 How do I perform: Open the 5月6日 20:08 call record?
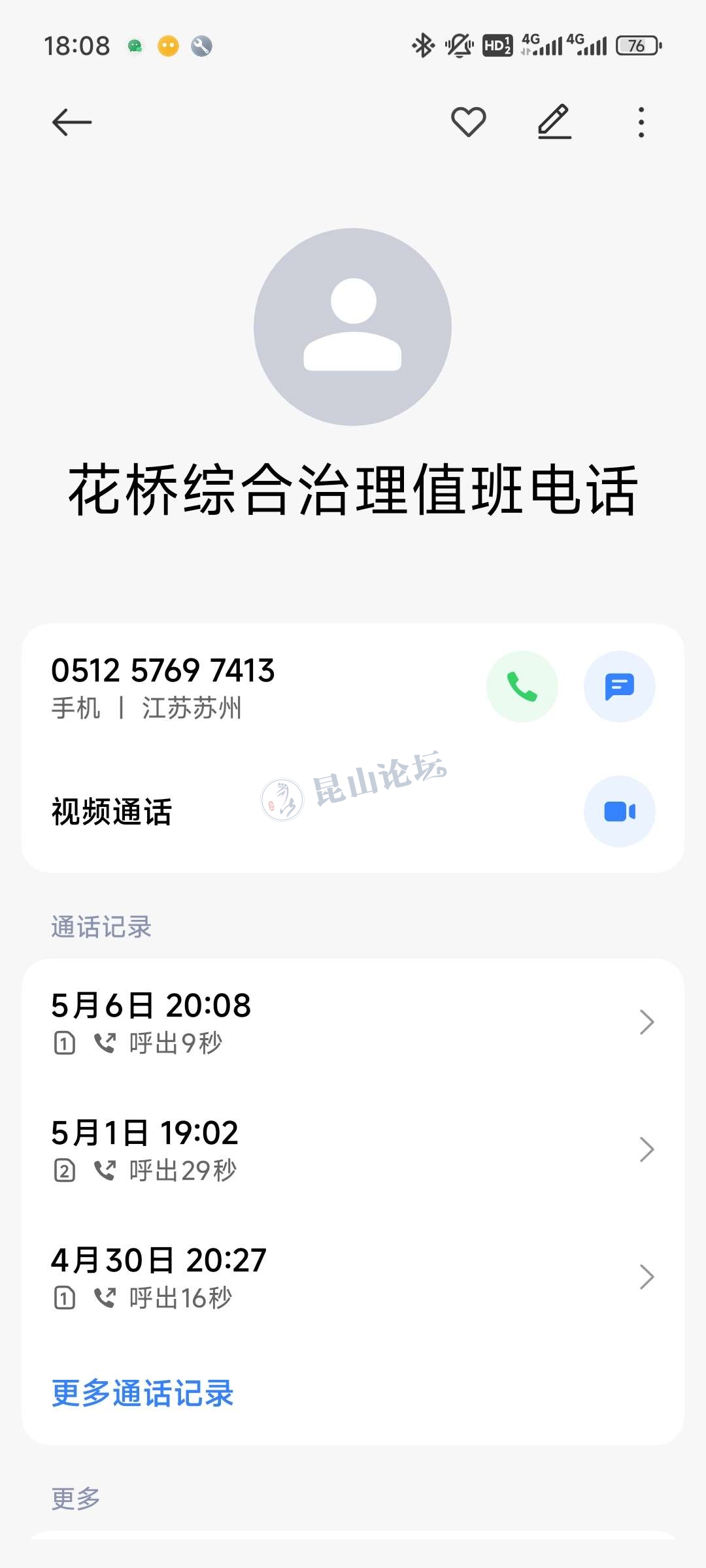(353, 1022)
